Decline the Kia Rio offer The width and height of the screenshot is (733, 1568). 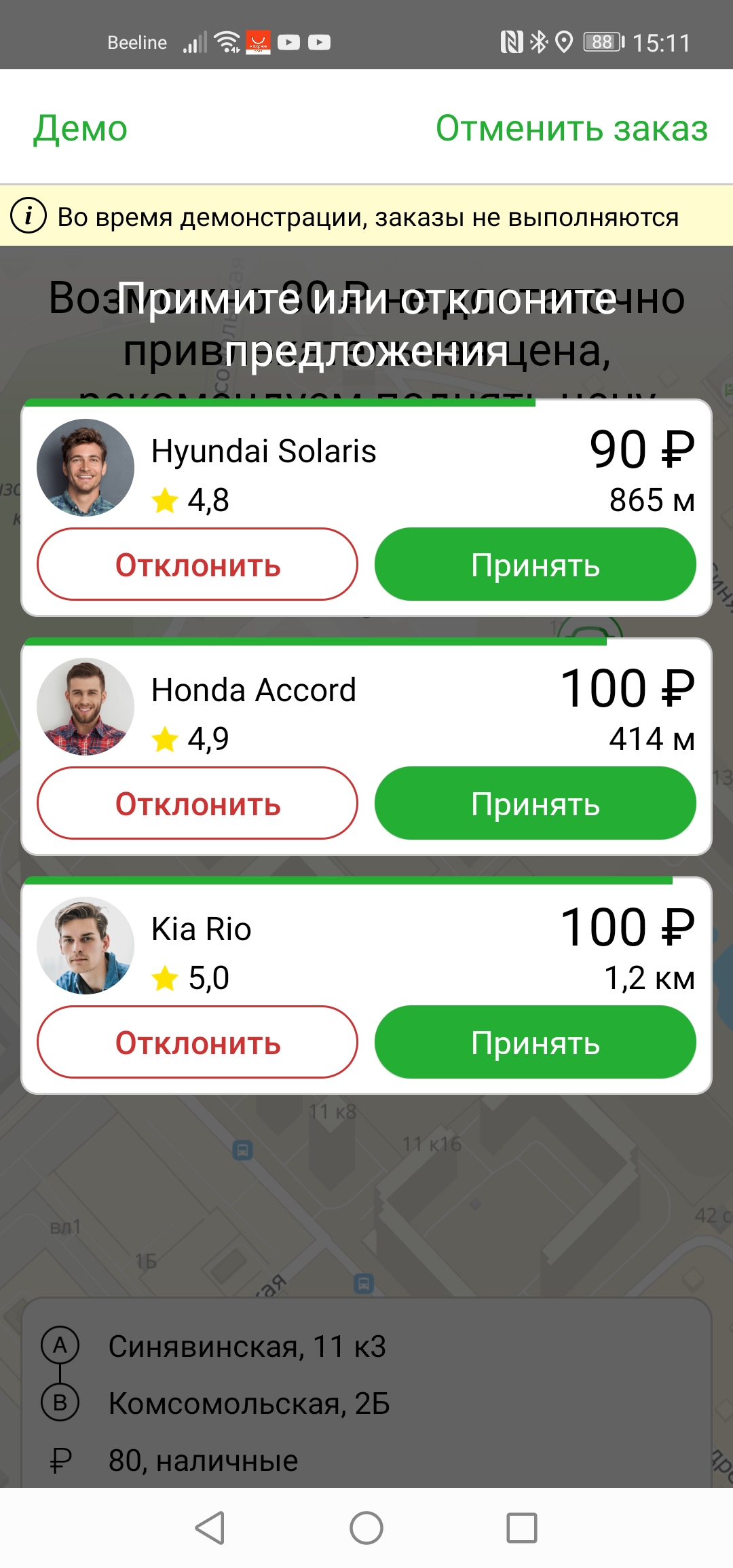point(198,1043)
